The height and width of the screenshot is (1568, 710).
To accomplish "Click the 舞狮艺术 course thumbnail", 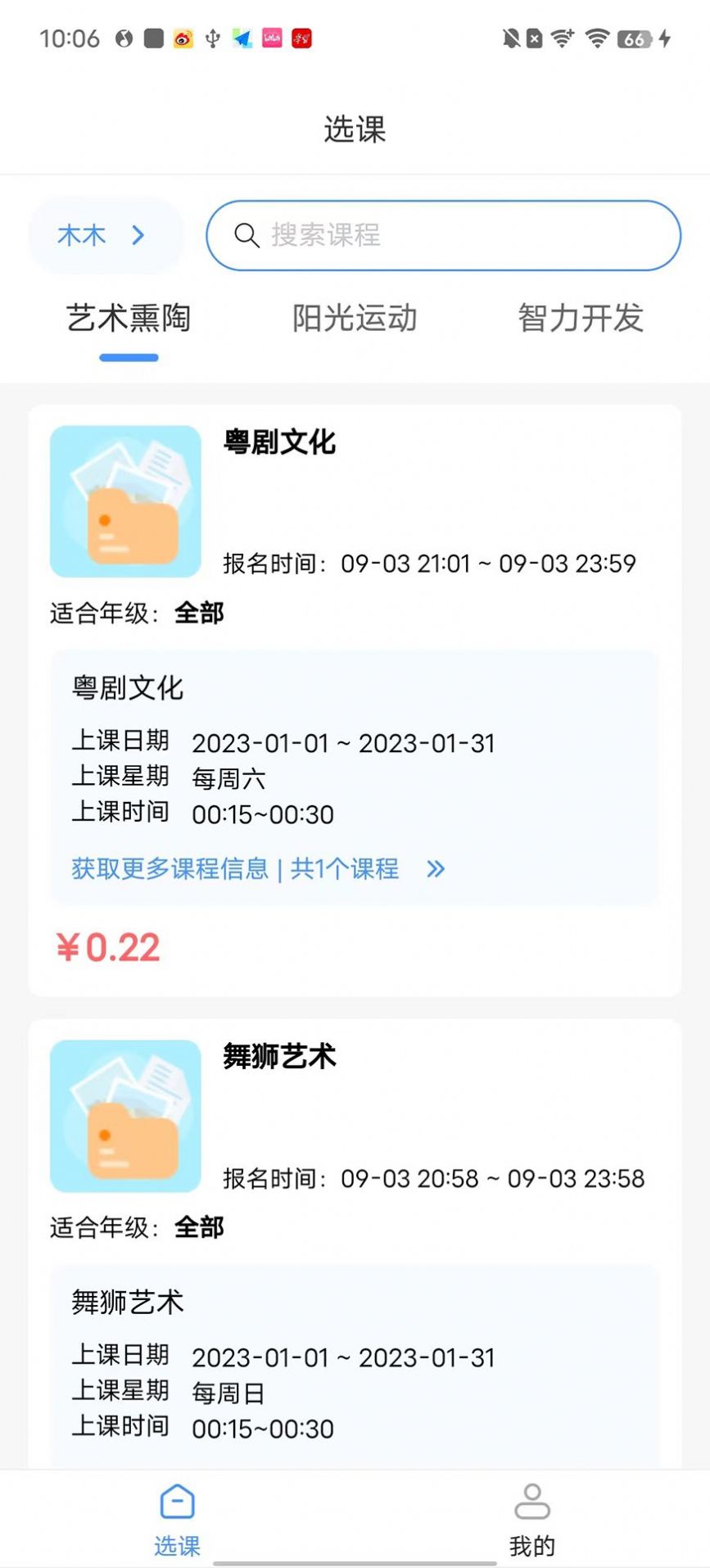I will coord(124,1117).
